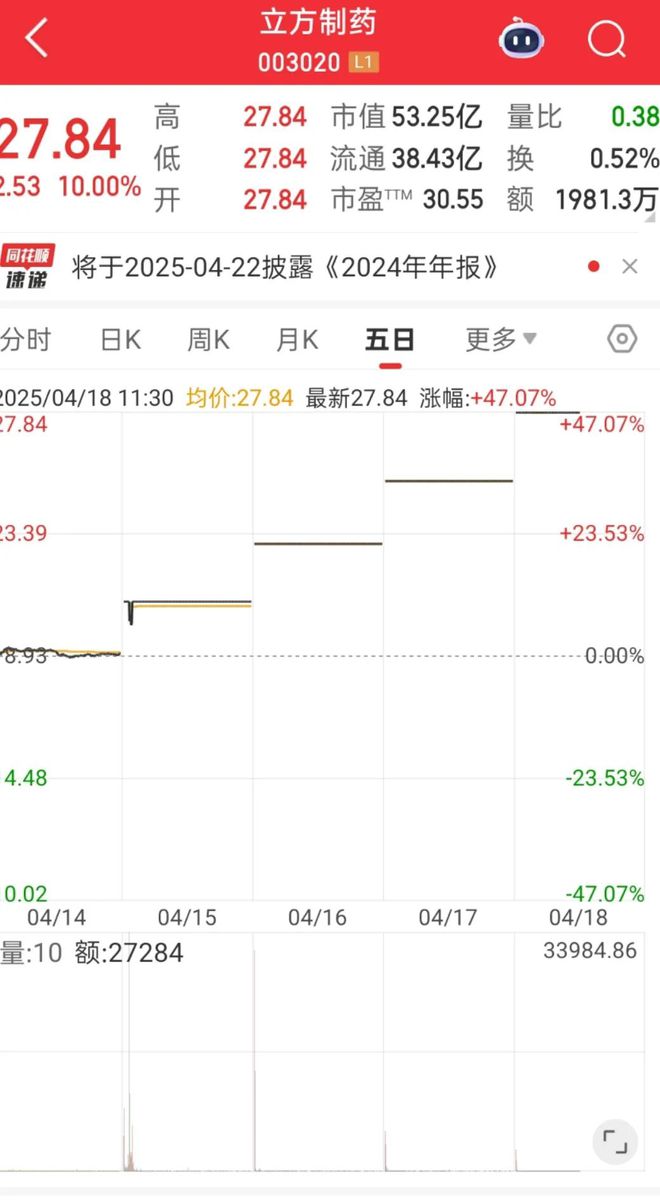The width and height of the screenshot is (660, 1200).
Task: Select the 周K chart tab
Action: pyautogui.click(x=208, y=340)
